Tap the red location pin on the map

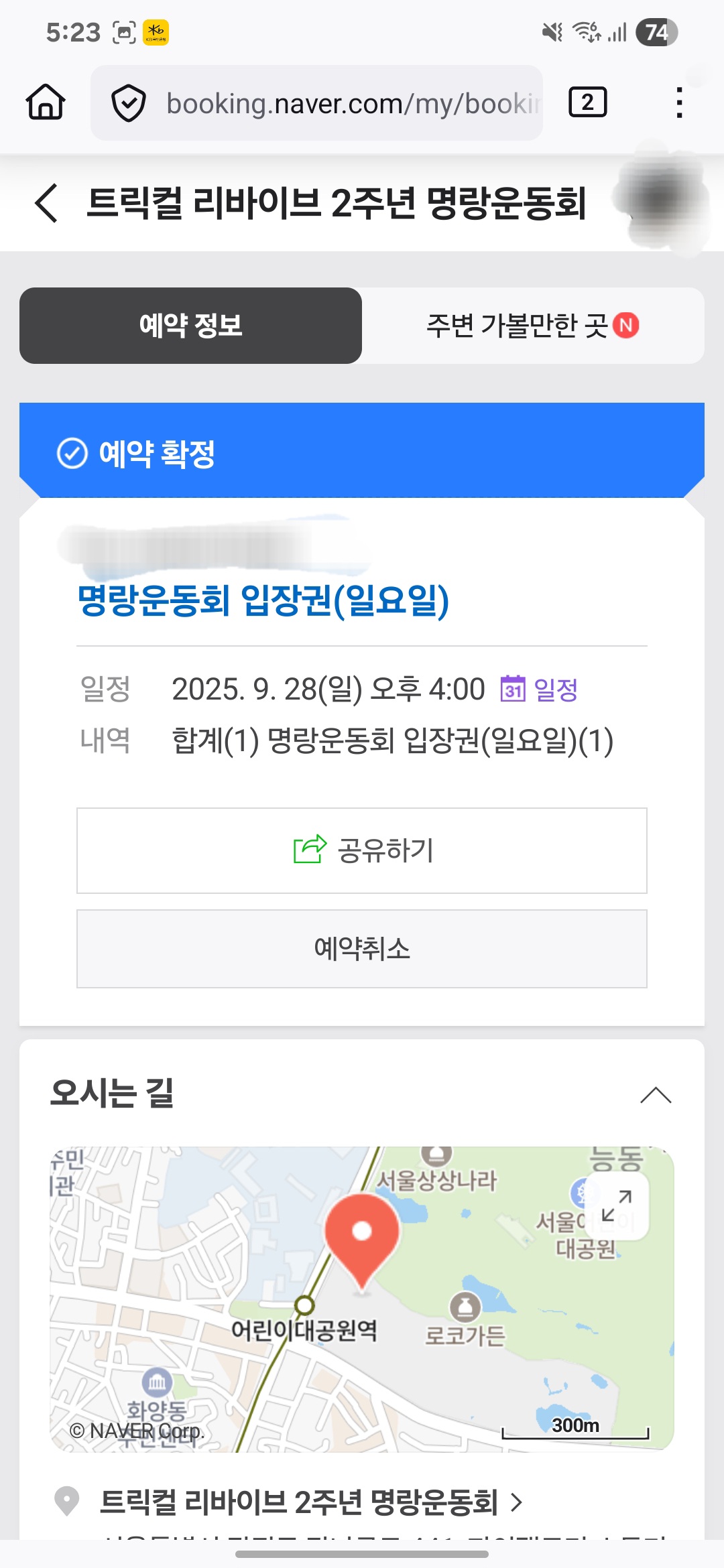pos(362,1241)
